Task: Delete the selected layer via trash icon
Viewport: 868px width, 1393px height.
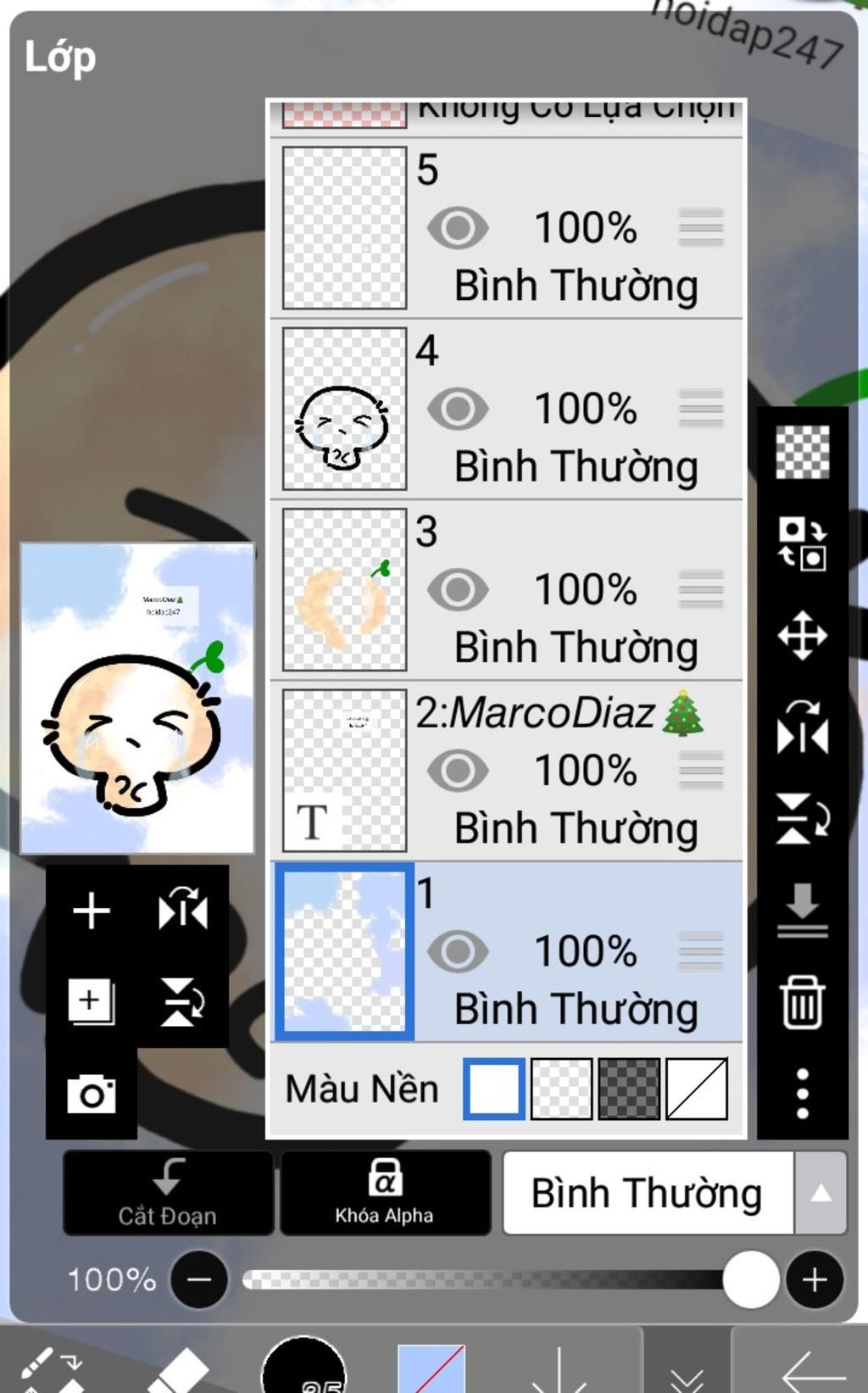Action: (802, 1002)
